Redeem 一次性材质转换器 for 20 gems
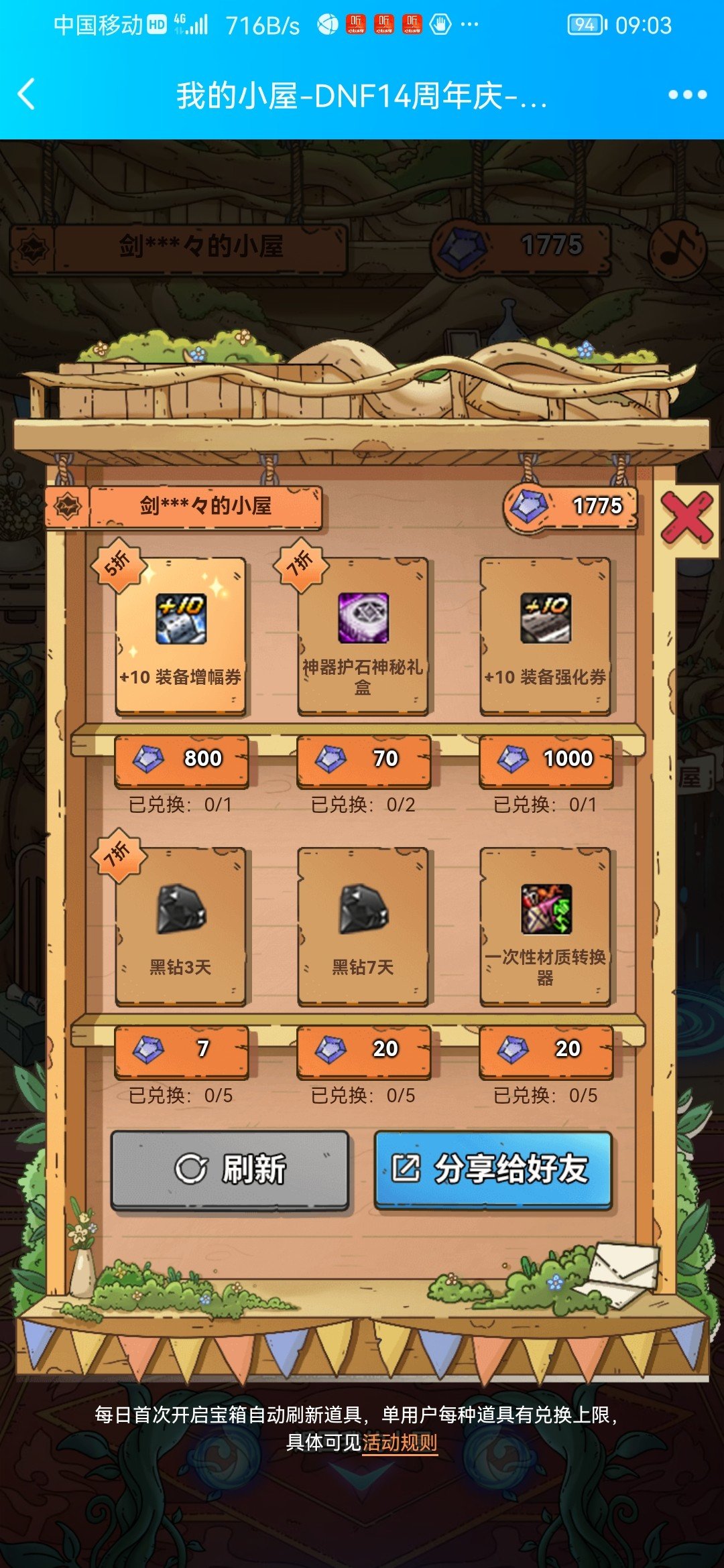The width and height of the screenshot is (724, 1568). pyautogui.click(x=546, y=1049)
